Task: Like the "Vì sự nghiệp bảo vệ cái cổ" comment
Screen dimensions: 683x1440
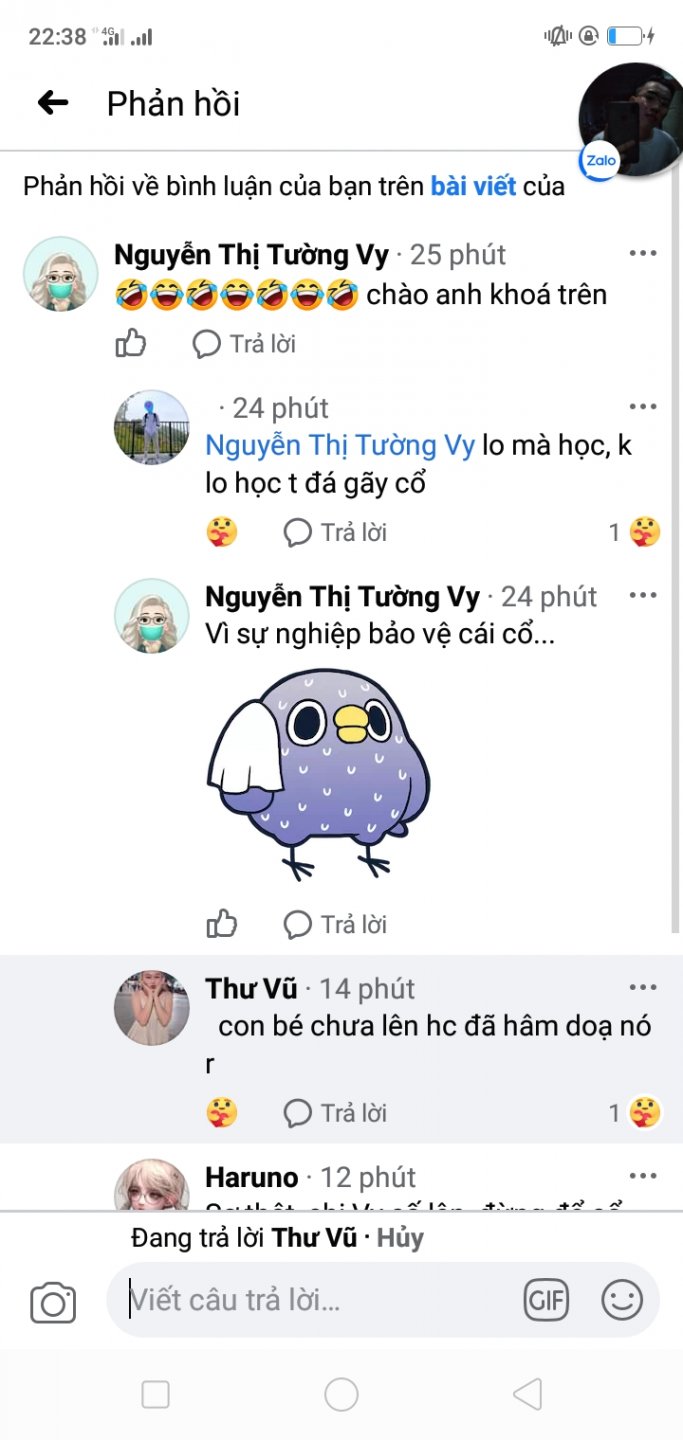Action: [222, 924]
